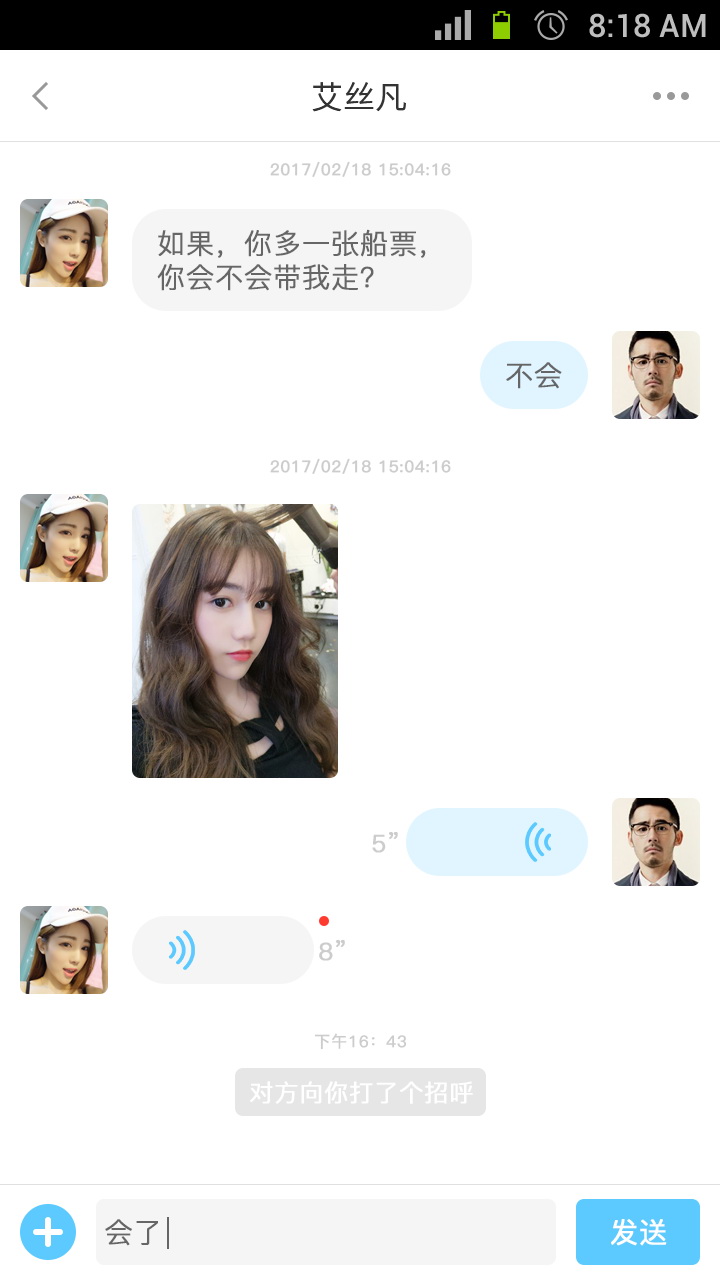Open the plus attachment menu
Screen dimensions: 720x1280
48,1232
